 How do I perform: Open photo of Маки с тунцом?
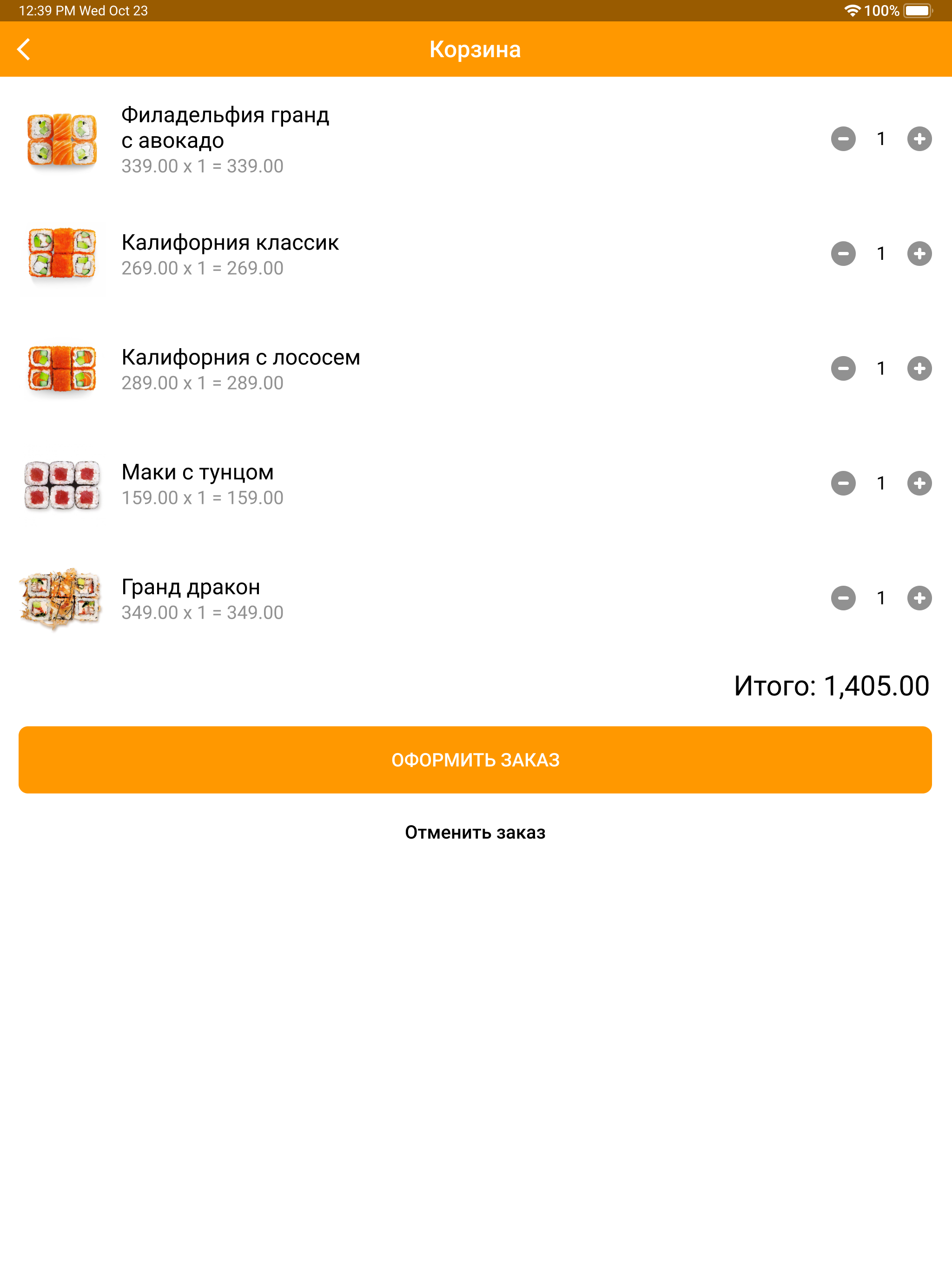(63, 485)
